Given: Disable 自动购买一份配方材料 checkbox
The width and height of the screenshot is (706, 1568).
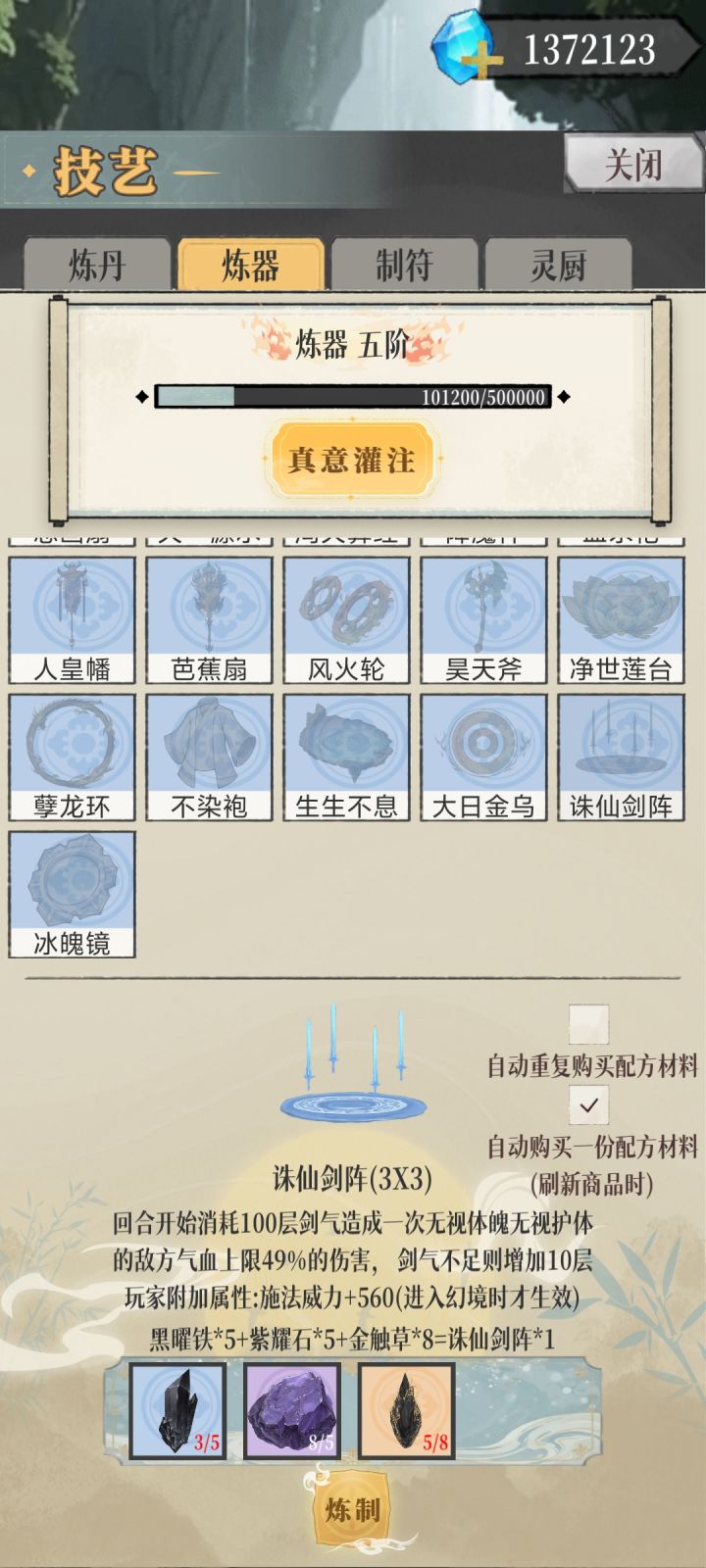Looking at the screenshot, I should coord(589,1105).
